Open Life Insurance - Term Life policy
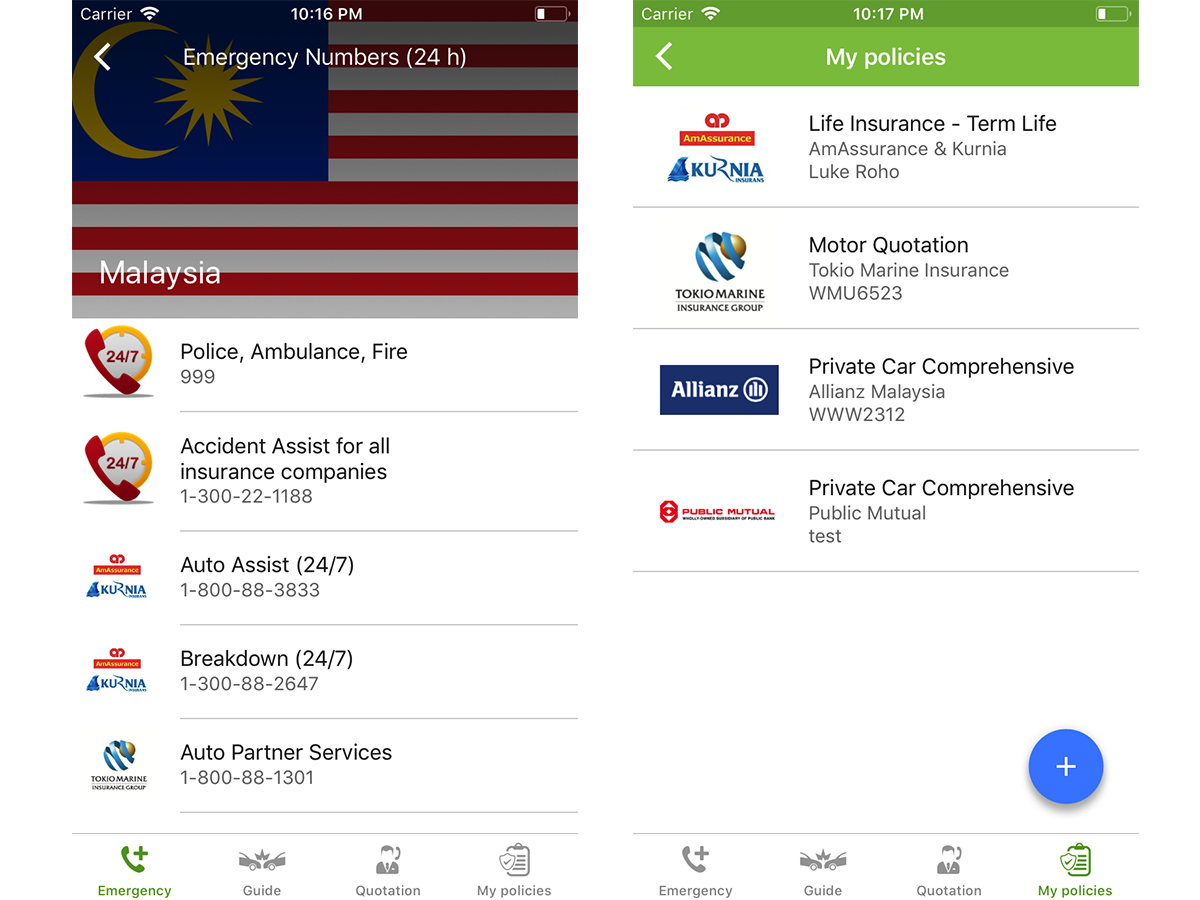This screenshot has height=900, width=1200. [885, 147]
